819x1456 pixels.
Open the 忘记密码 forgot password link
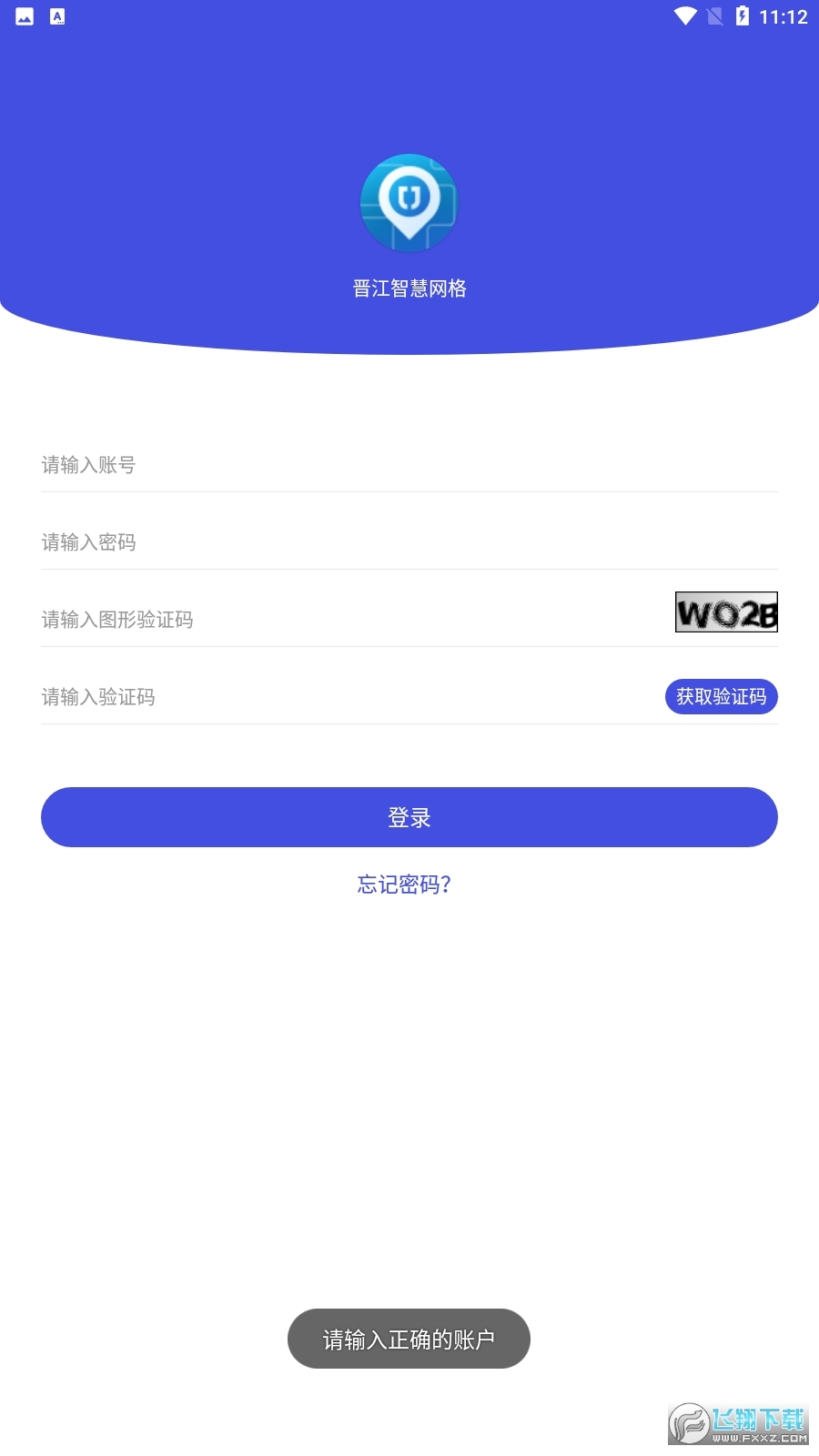pos(409,884)
